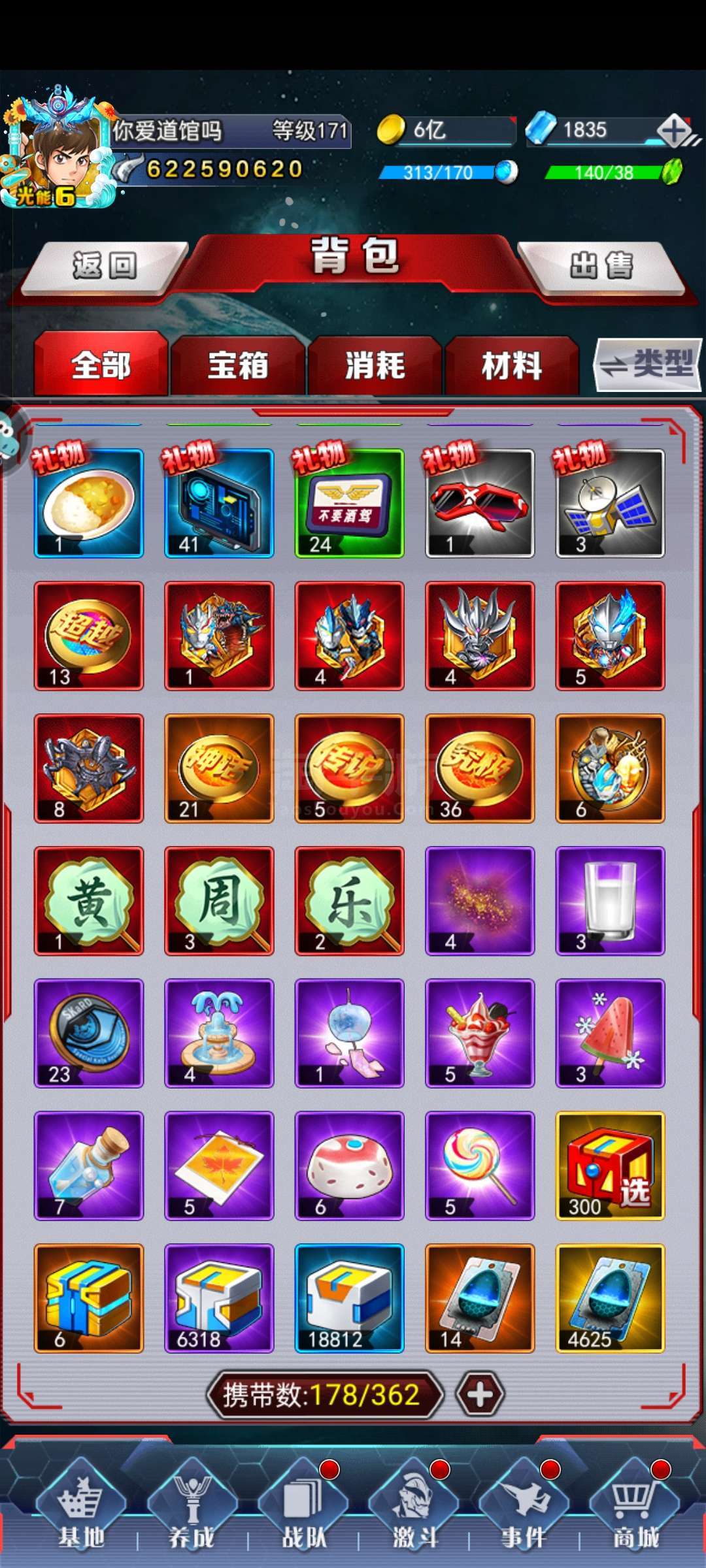Select the 超越 coin item with 13
Image resolution: width=706 pixels, height=1568 pixels.
click(89, 636)
